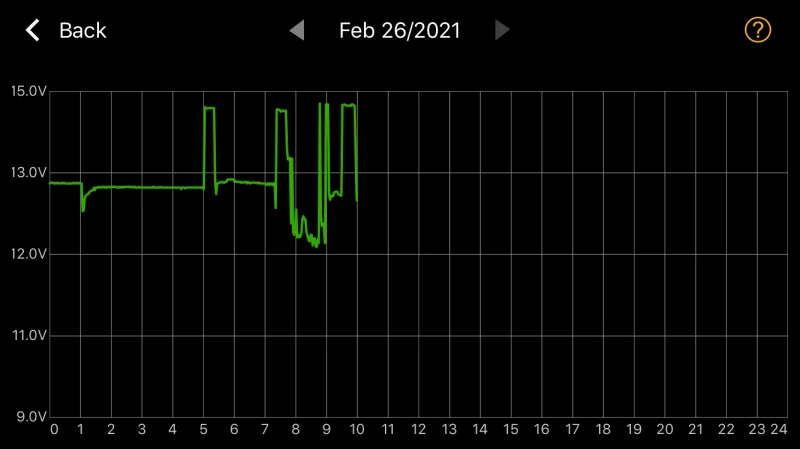The height and width of the screenshot is (449, 800).
Task: Advance to the next day's graph
Action: pos(502,31)
